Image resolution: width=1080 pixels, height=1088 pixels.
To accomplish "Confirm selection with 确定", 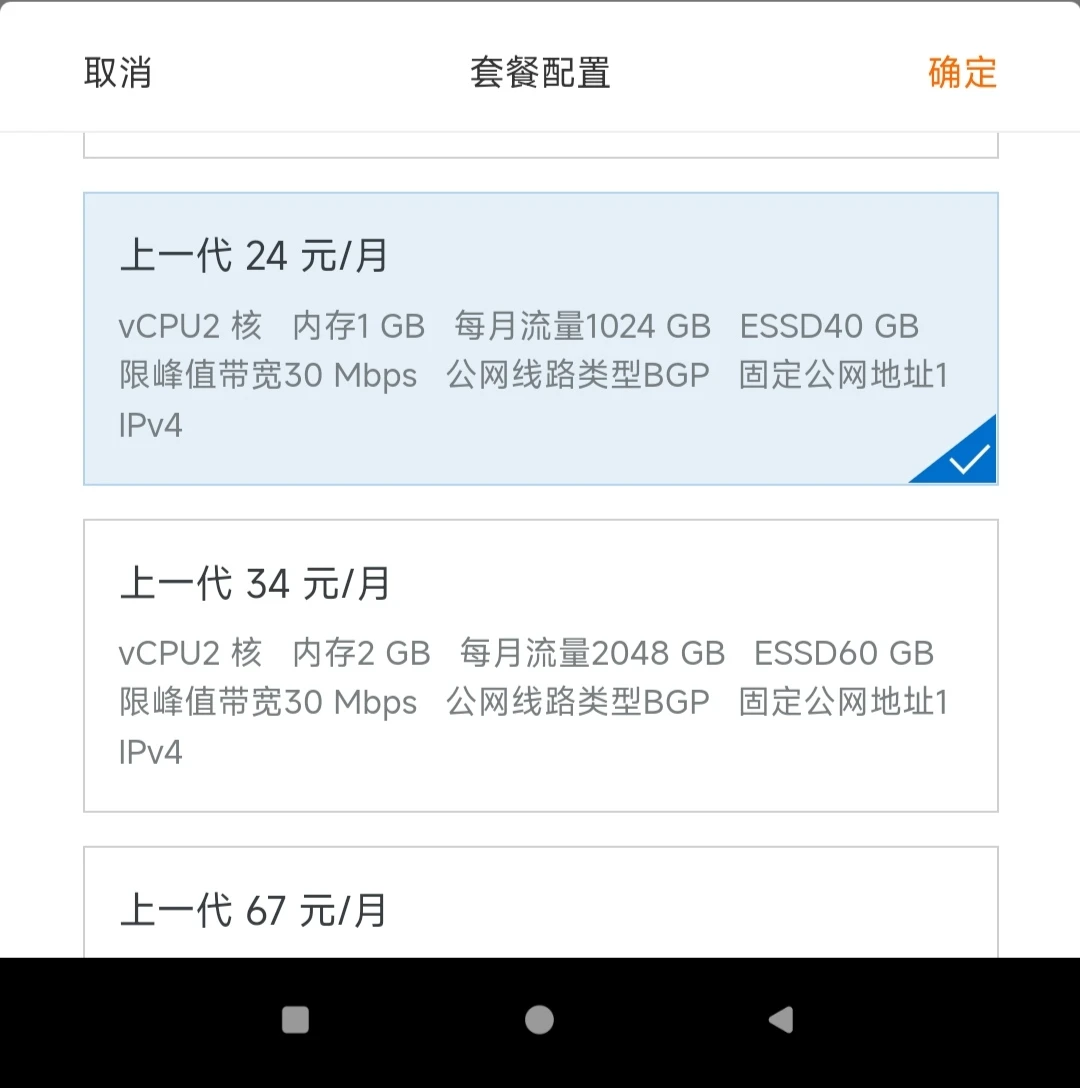I will [962, 73].
